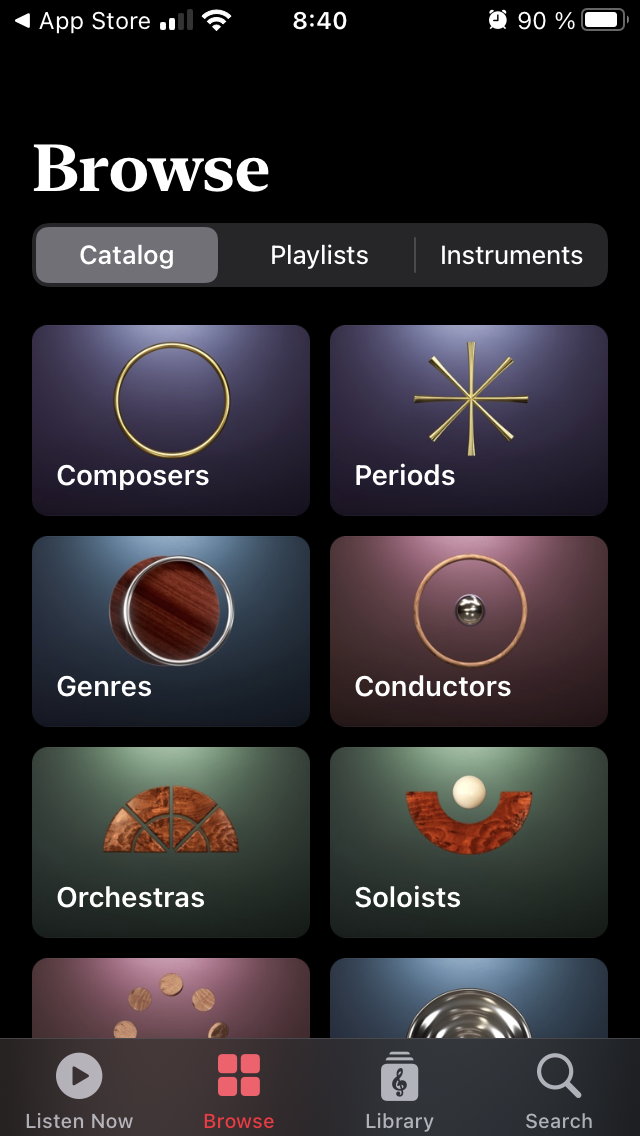Switch to the Instruments segment
Image resolution: width=640 pixels, height=1136 pixels.
[511, 255]
